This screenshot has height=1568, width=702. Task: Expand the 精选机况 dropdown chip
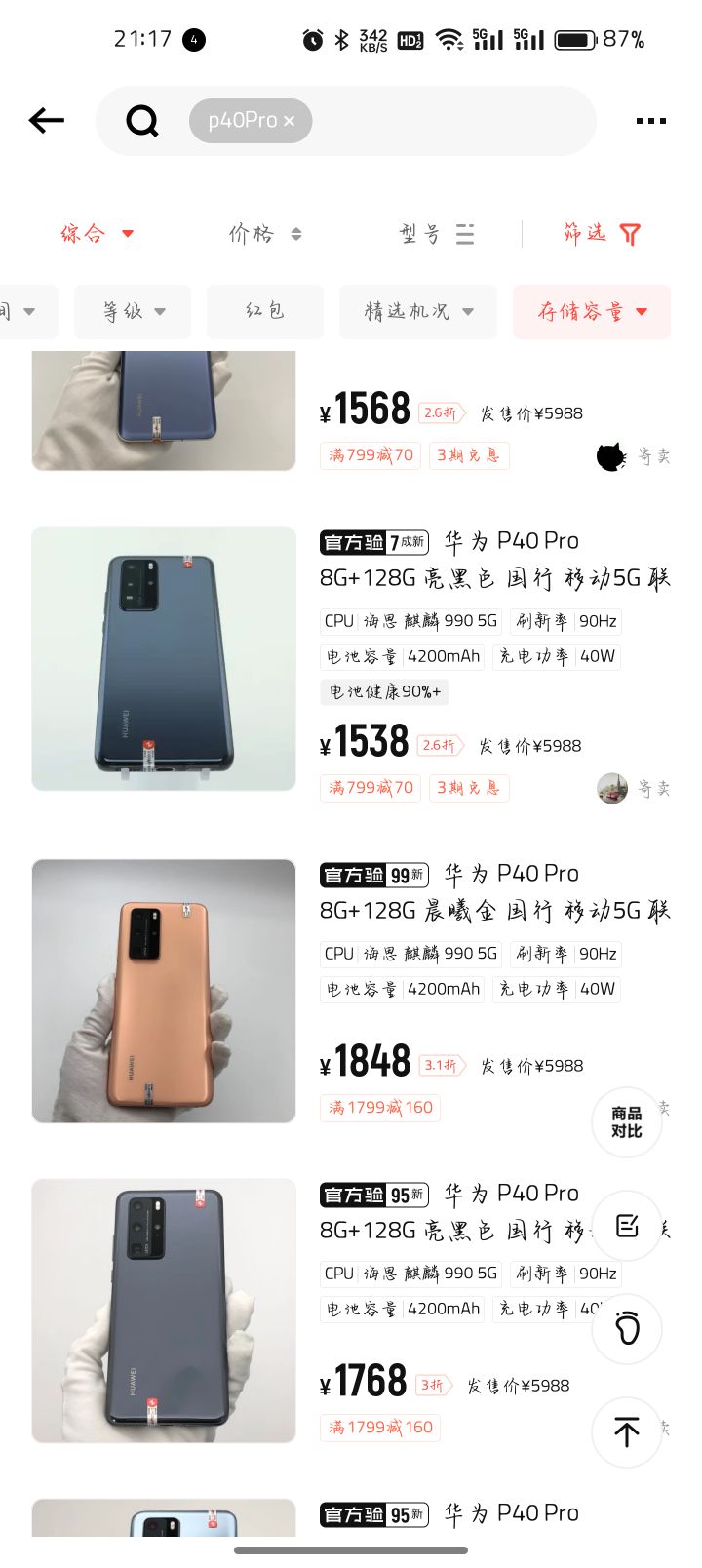417,312
